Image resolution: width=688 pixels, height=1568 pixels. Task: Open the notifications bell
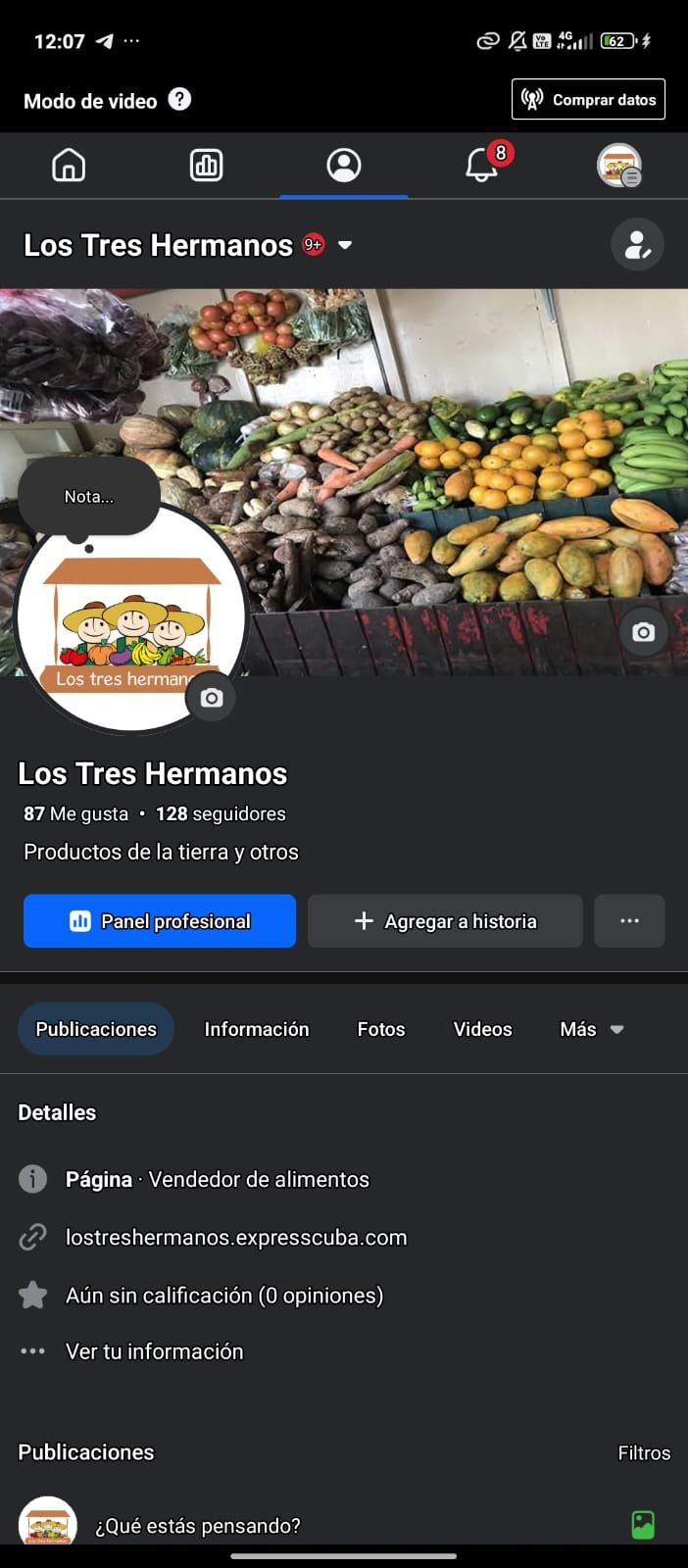tap(481, 166)
